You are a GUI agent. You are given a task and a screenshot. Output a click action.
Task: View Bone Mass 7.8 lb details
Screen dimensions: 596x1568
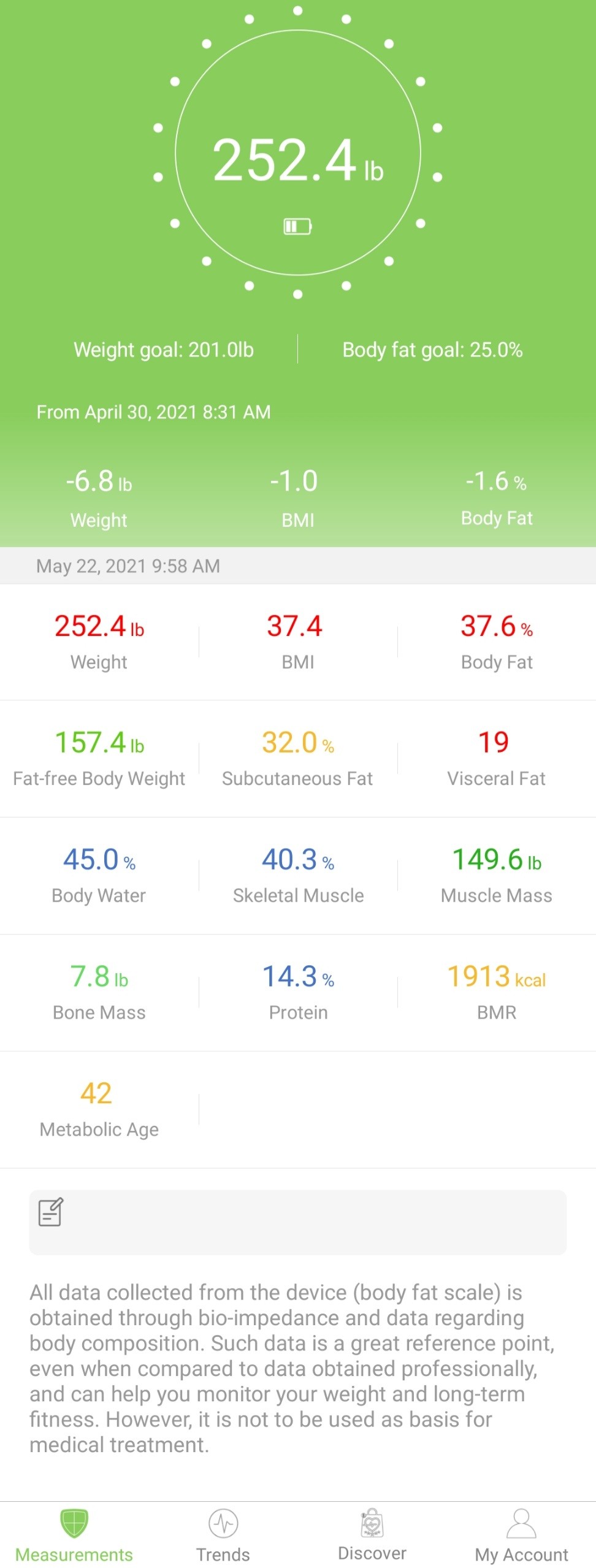click(x=99, y=993)
